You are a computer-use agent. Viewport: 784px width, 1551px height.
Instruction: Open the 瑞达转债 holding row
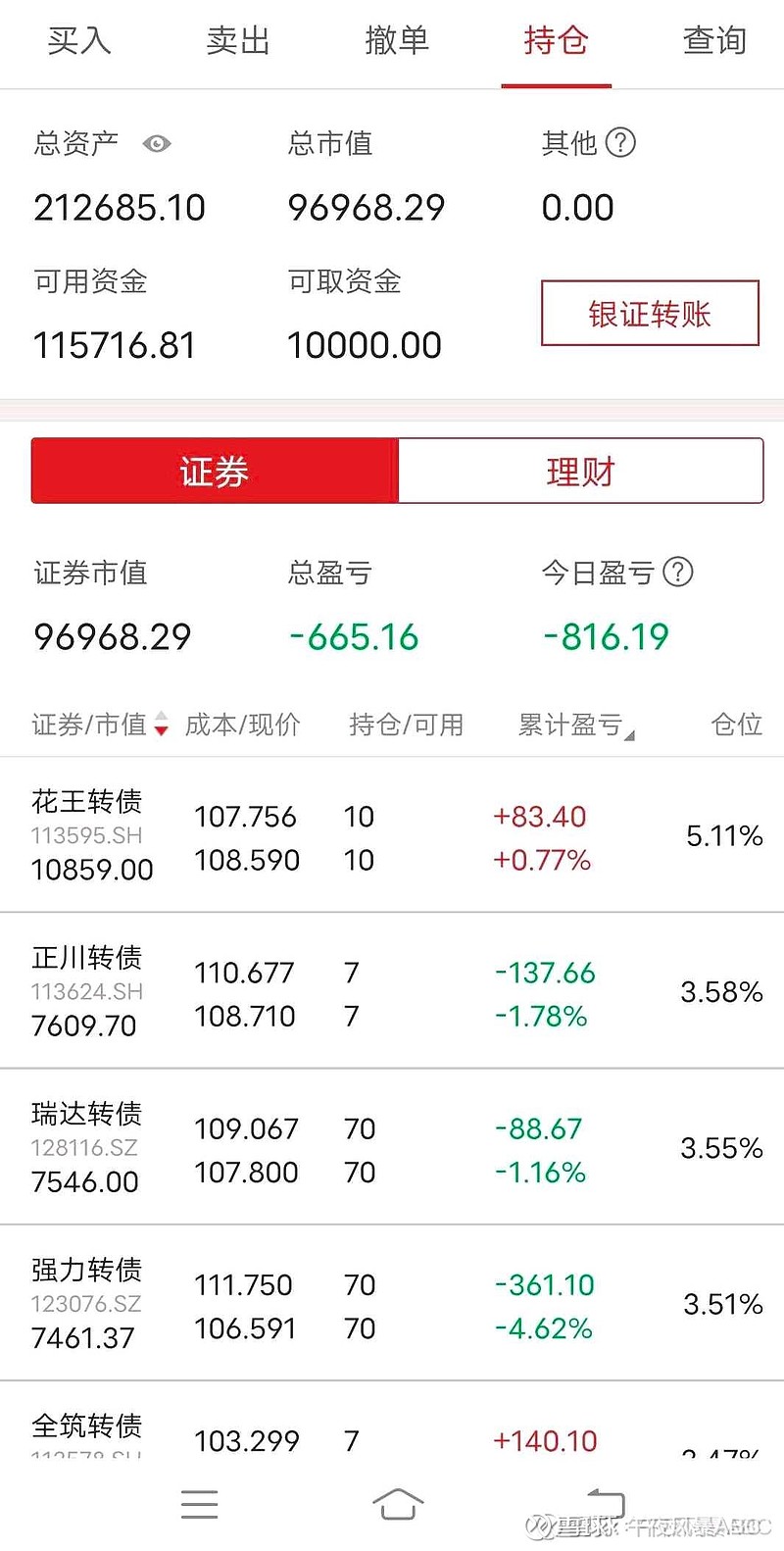coord(392,1147)
